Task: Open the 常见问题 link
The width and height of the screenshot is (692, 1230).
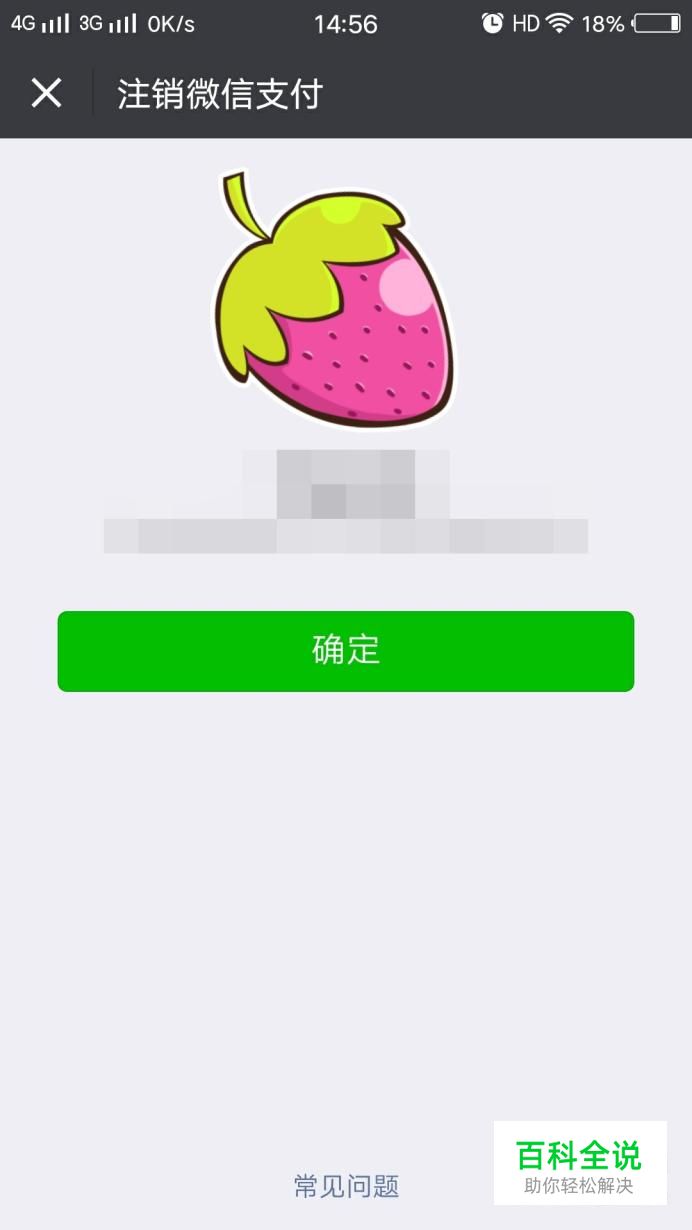Action: [346, 1186]
